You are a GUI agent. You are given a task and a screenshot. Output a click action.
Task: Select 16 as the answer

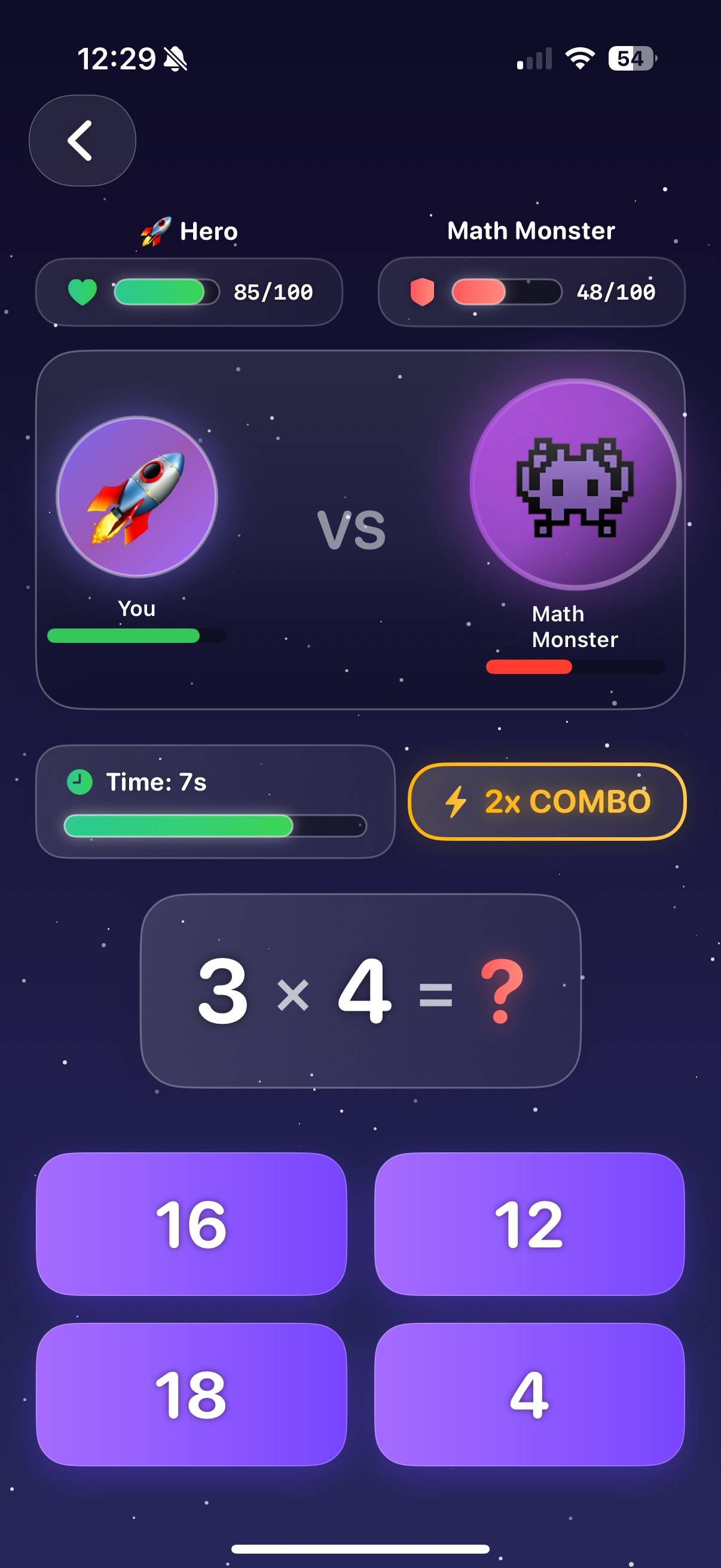pyautogui.click(x=191, y=1224)
